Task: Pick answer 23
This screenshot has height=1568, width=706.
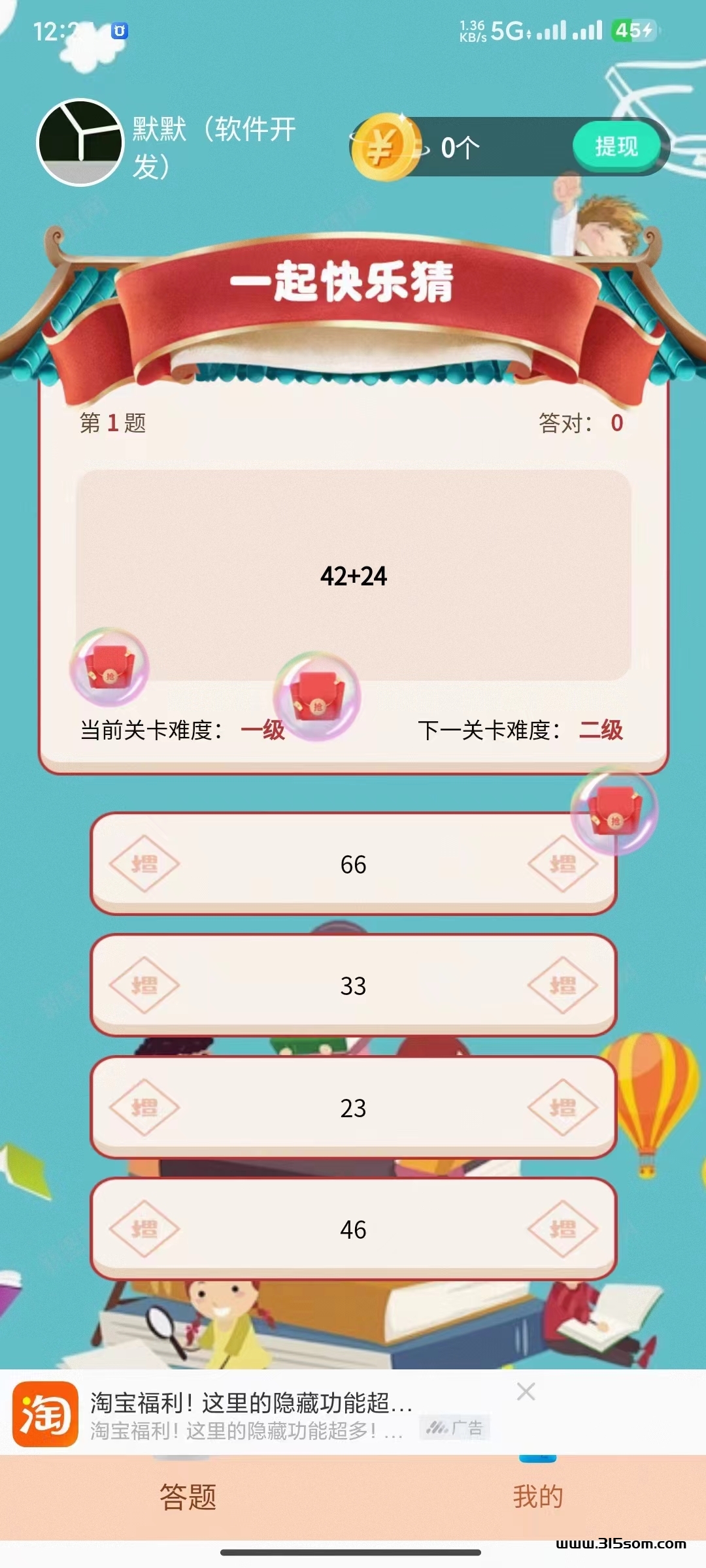Action: 353,1107
